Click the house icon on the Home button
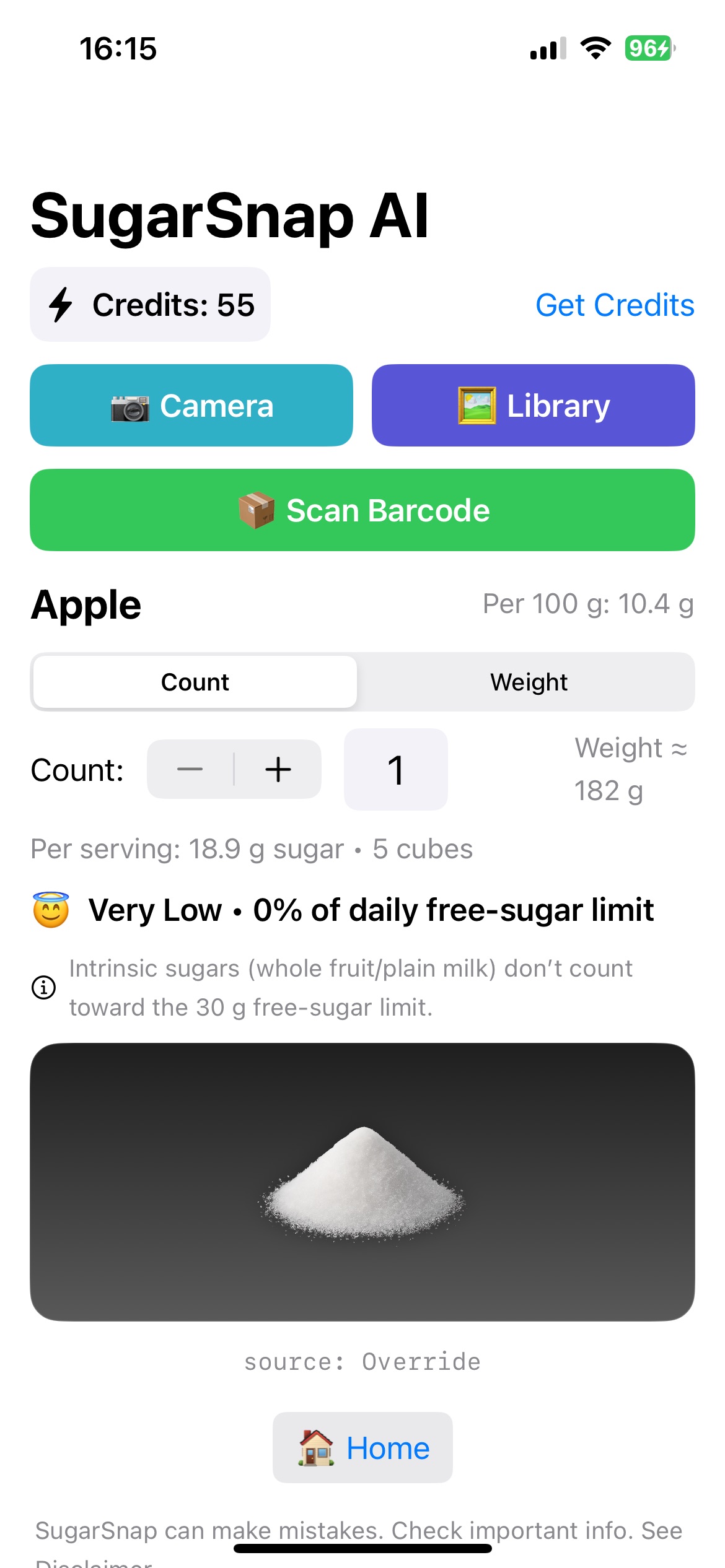725x1568 pixels. coord(315,1448)
